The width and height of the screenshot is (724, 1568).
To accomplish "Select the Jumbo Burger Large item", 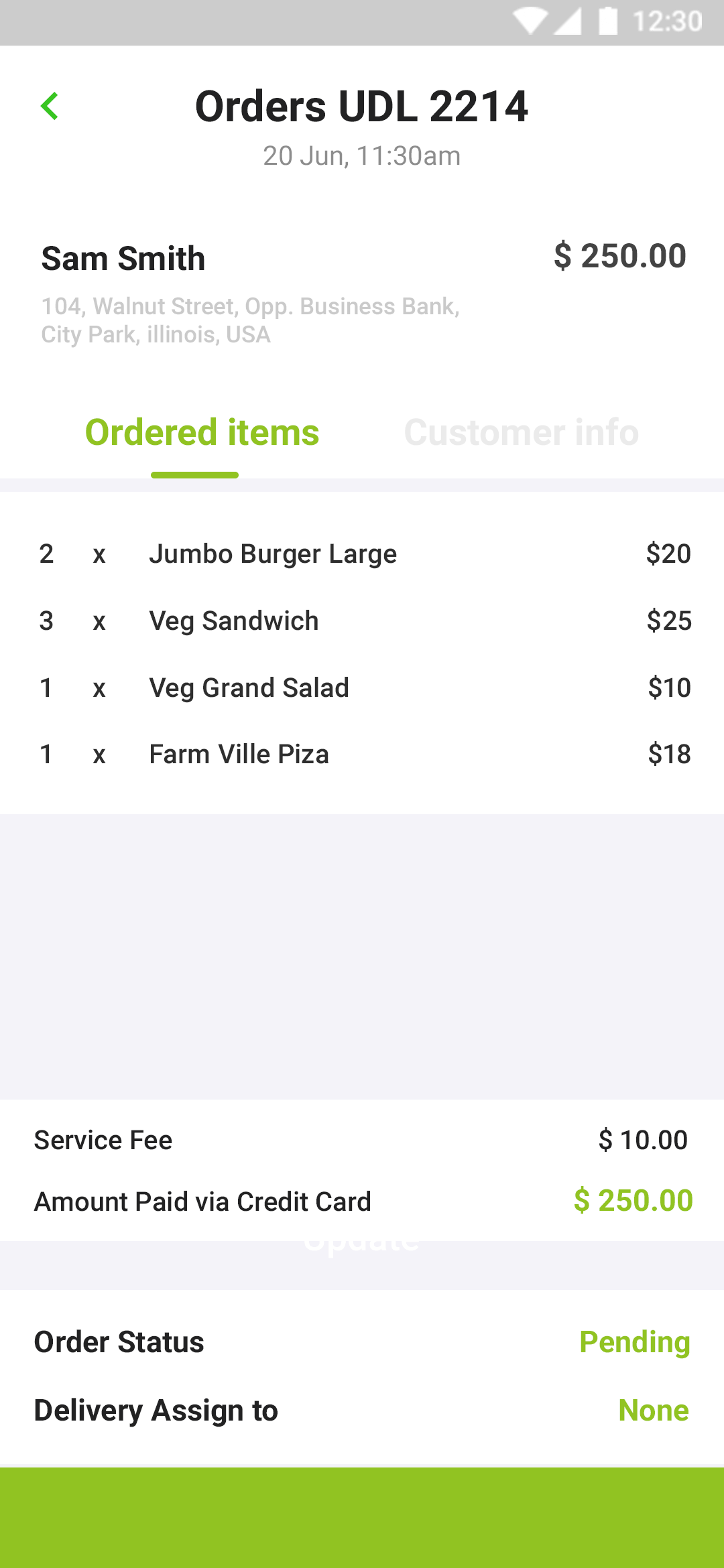I will point(273,554).
